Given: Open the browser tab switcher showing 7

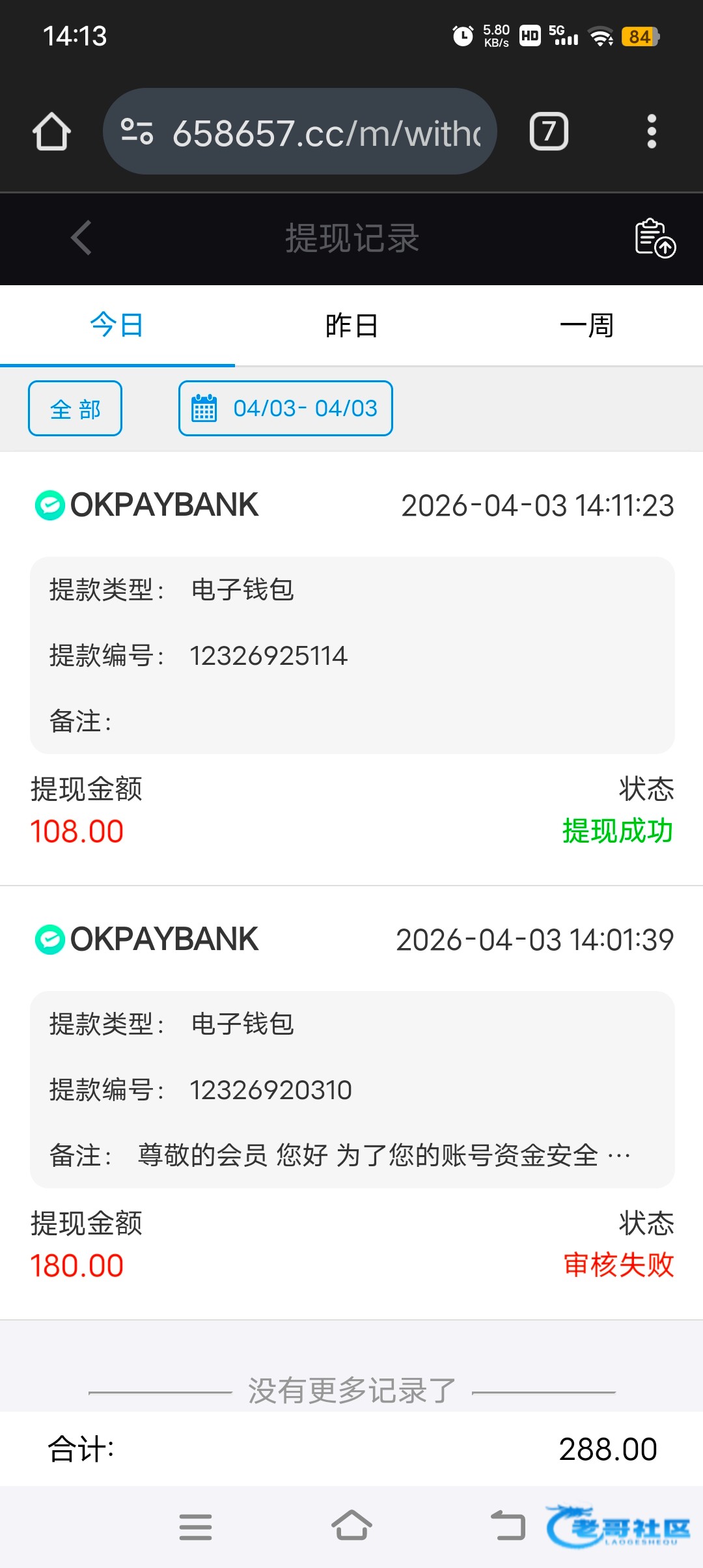Looking at the screenshot, I should (549, 132).
